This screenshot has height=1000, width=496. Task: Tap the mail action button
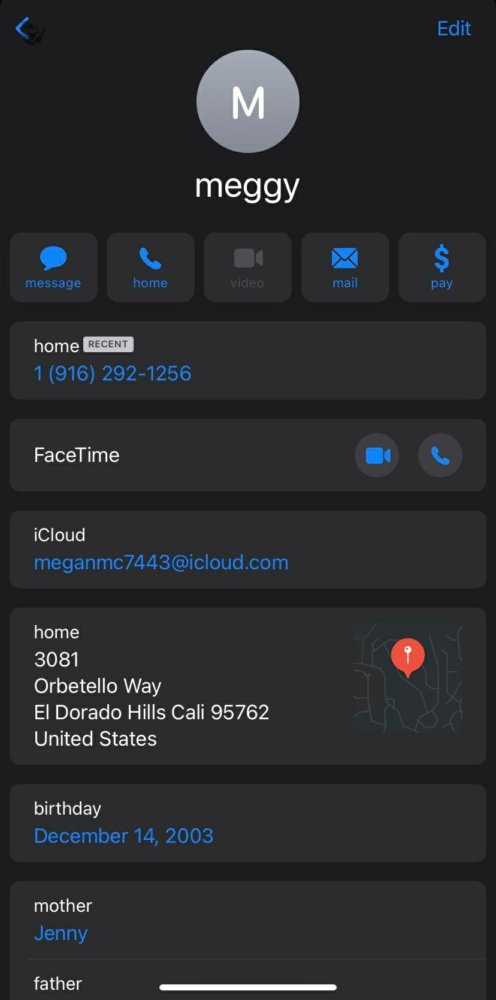pos(345,267)
